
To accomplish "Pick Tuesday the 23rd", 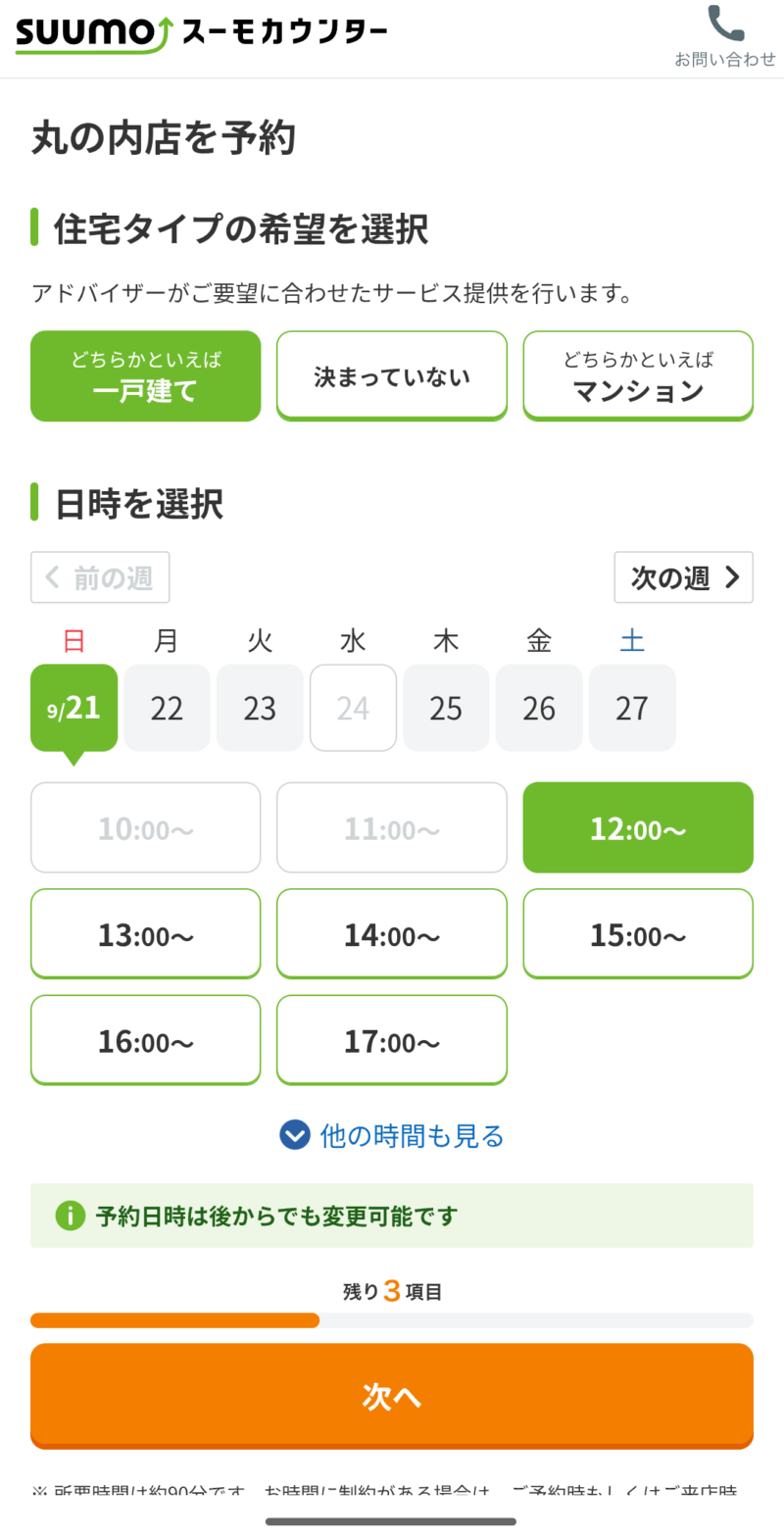I will 260,708.
